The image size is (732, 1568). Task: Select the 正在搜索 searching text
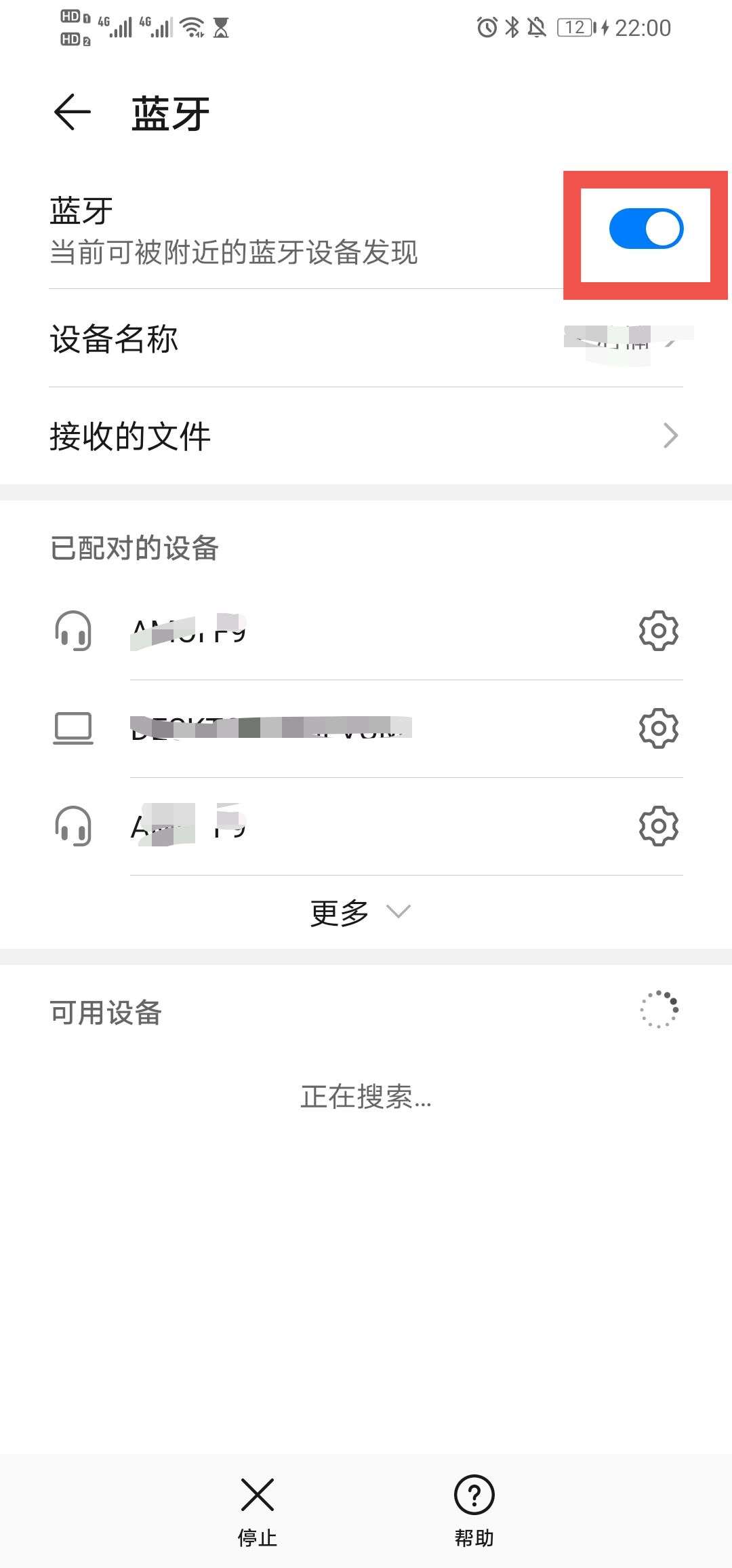(x=366, y=1096)
